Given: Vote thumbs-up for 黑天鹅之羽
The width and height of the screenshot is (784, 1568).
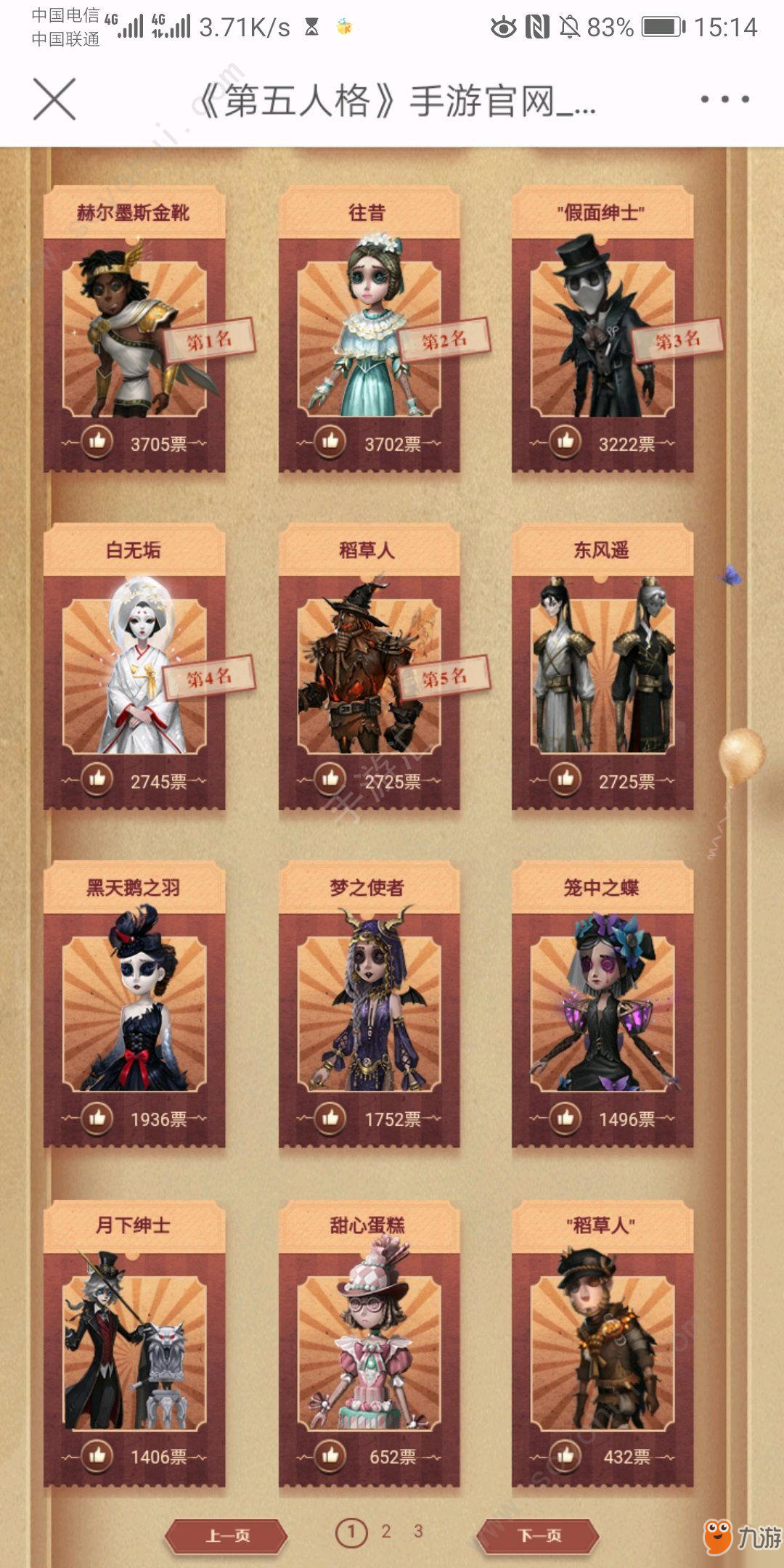Looking at the screenshot, I should click(x=97, y=1117).
